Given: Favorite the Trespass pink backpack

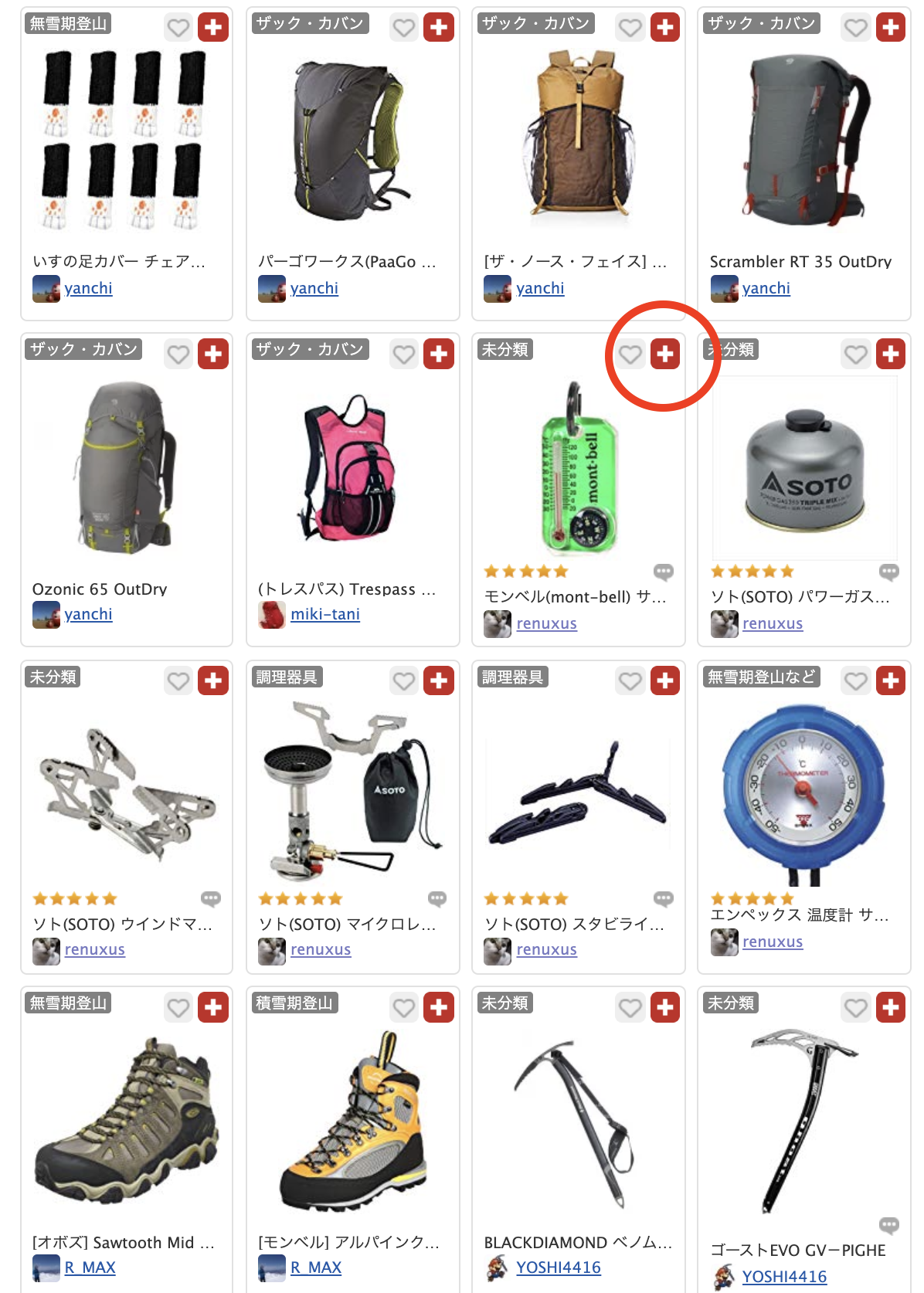Looking at the screenshot, I should [404, 355].
